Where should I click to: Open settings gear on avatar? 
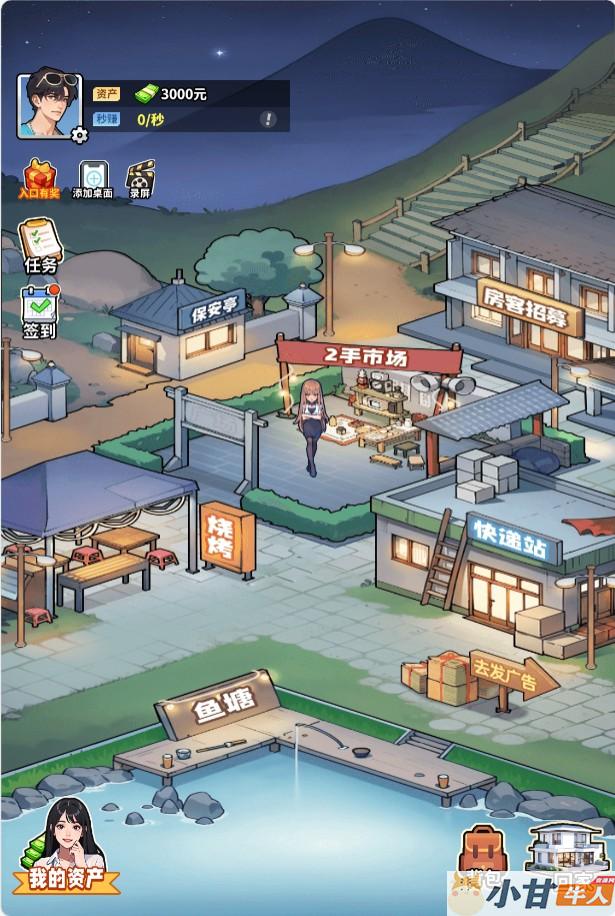click(x=78, y=134)
